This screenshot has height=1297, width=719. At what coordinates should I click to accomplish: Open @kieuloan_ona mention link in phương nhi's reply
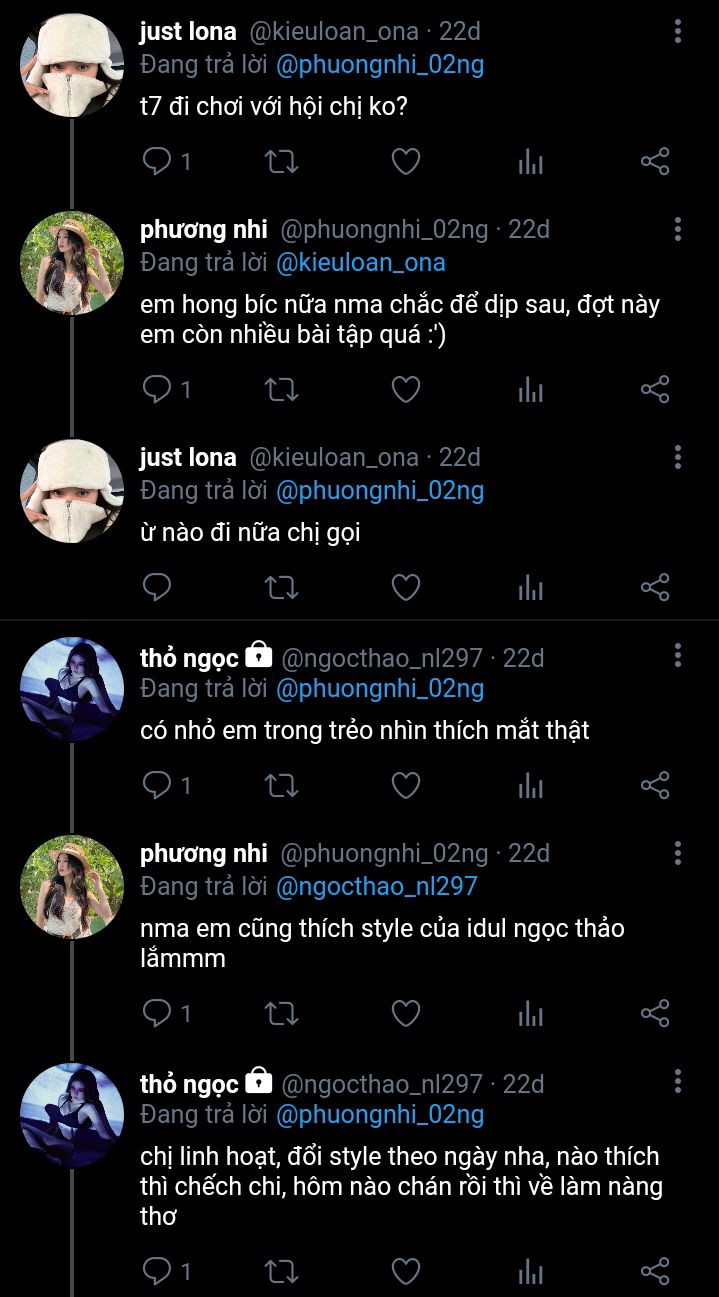[x=360, y=263]
